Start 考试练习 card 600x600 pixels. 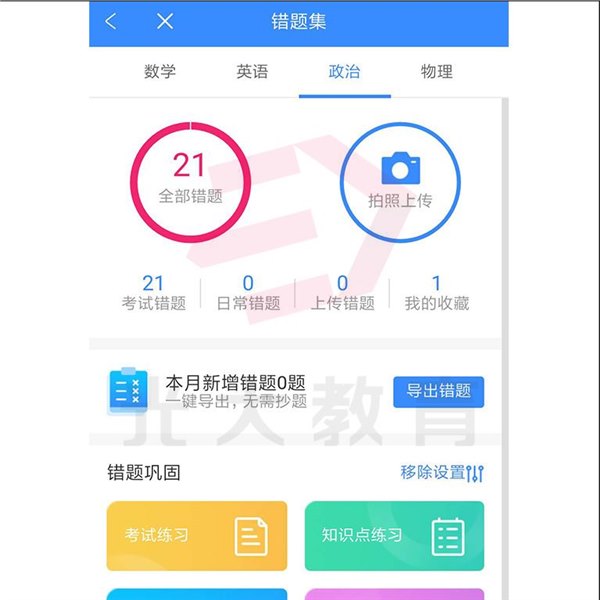coord(196,535)
